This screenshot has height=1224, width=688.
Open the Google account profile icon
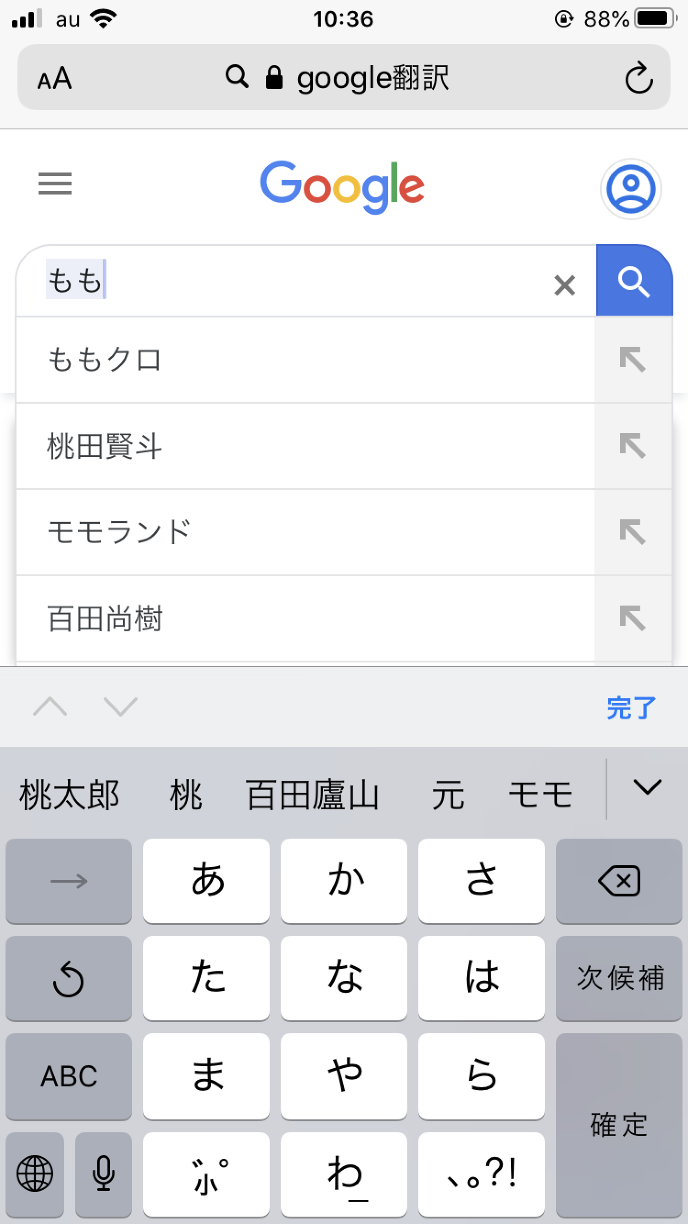(x=630, y=188)
